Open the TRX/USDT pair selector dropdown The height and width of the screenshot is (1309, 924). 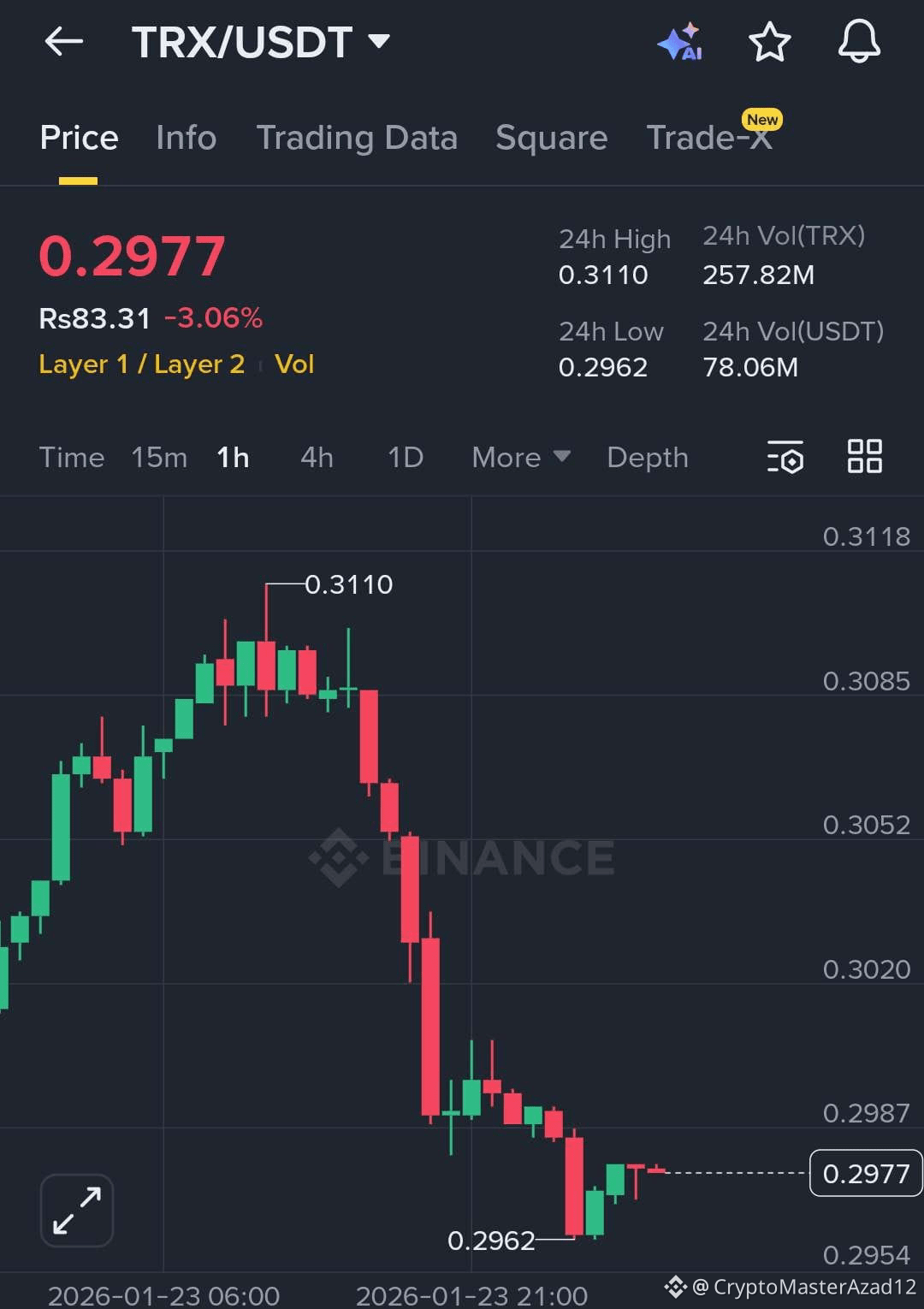(x=261, y=40)
